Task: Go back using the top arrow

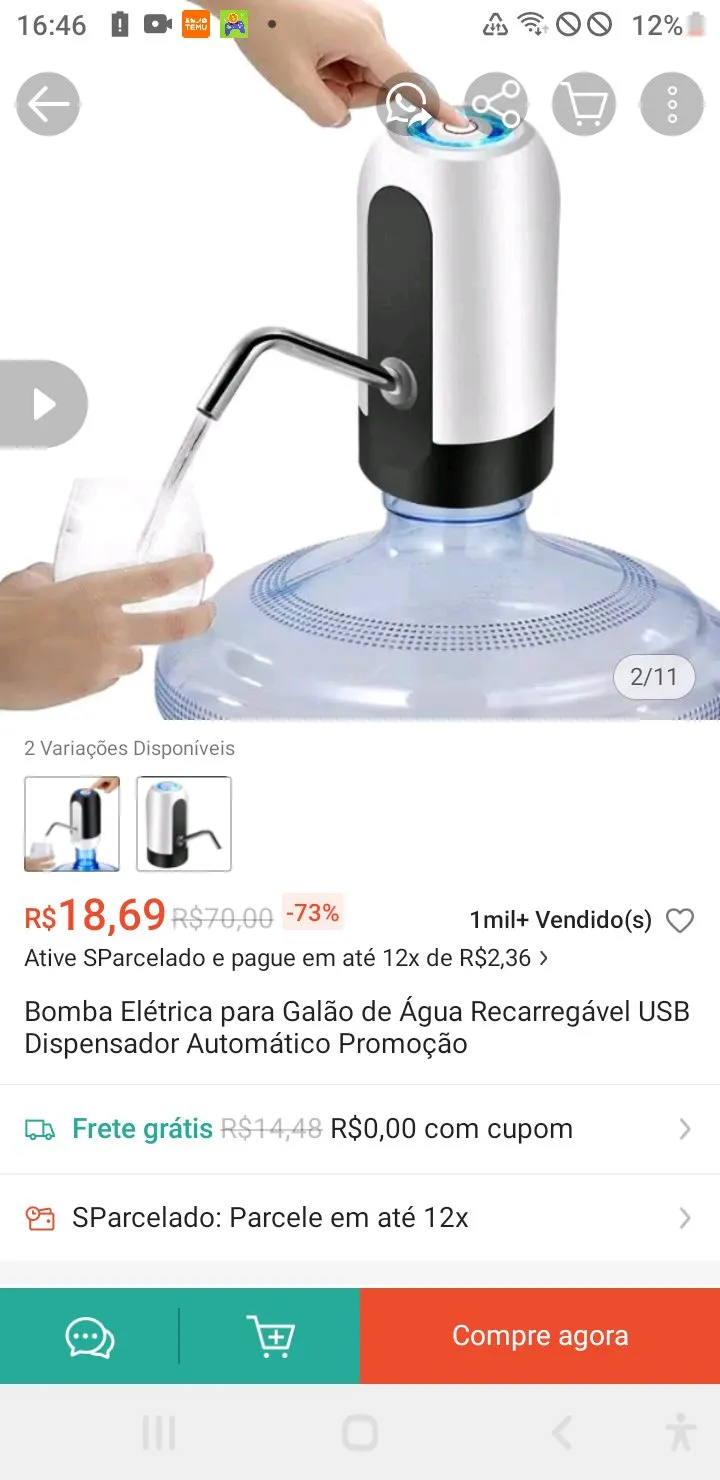Action: tap(47, 104)
